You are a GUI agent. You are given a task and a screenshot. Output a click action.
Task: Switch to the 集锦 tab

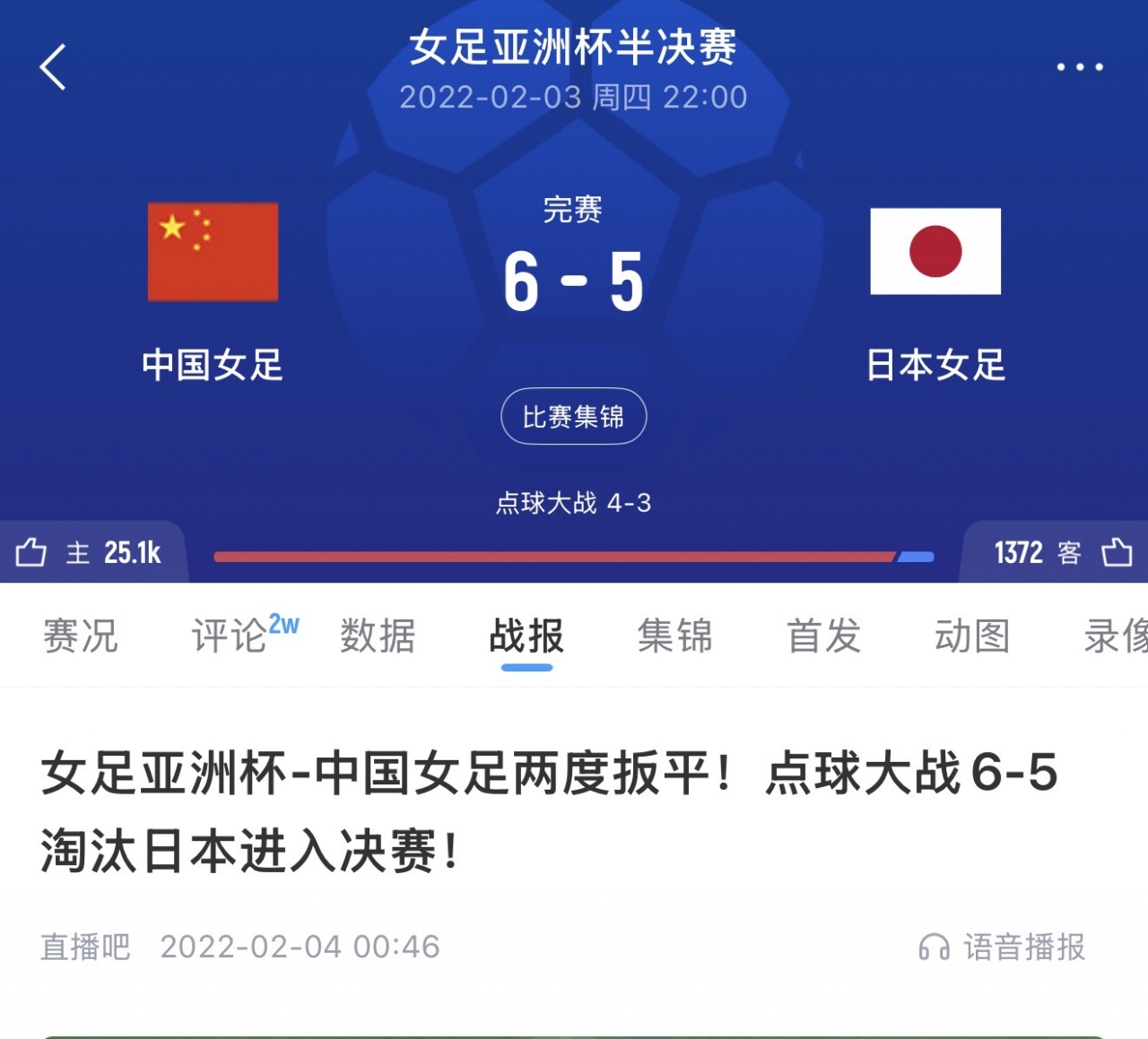coord(674,636)
